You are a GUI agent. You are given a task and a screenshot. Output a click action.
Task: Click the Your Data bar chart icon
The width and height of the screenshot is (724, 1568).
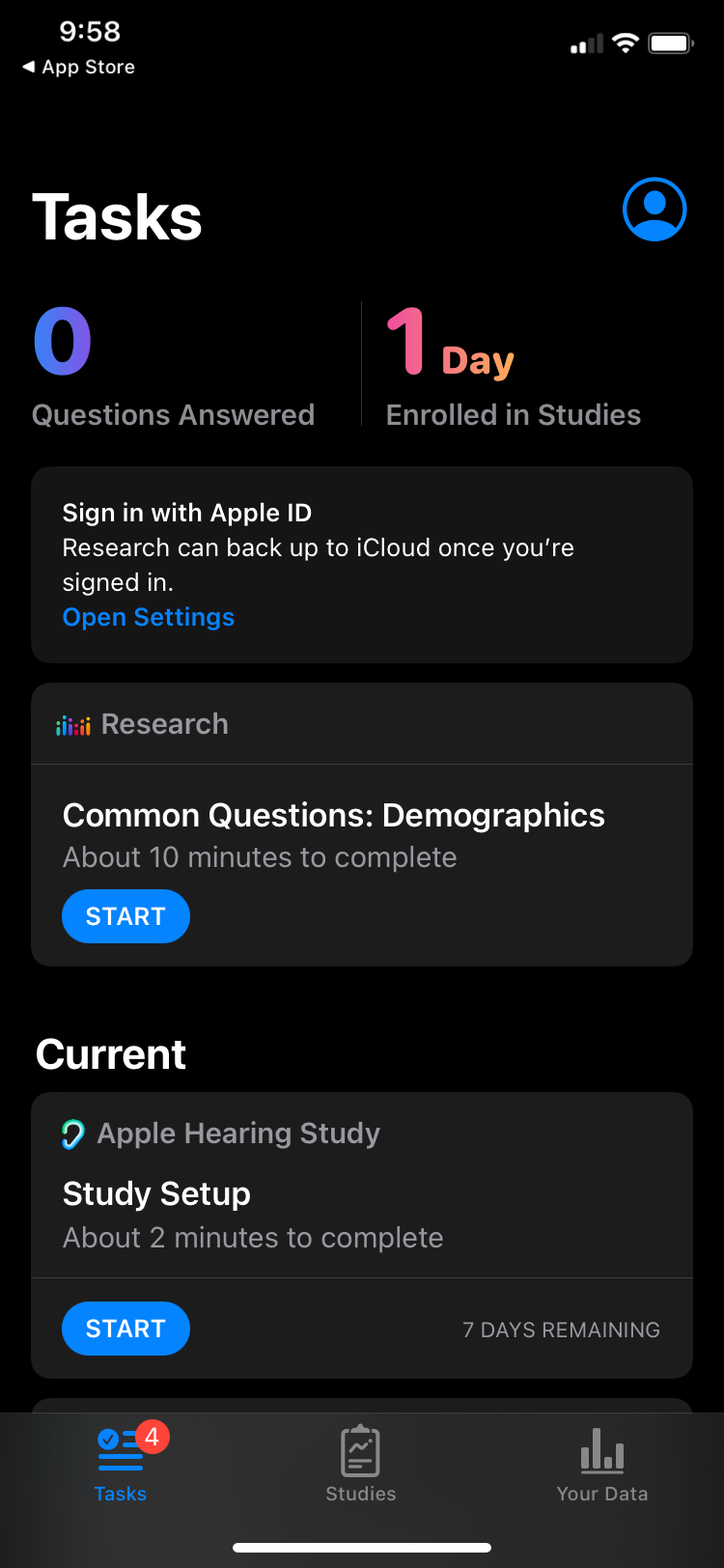tap(601, 1450)
